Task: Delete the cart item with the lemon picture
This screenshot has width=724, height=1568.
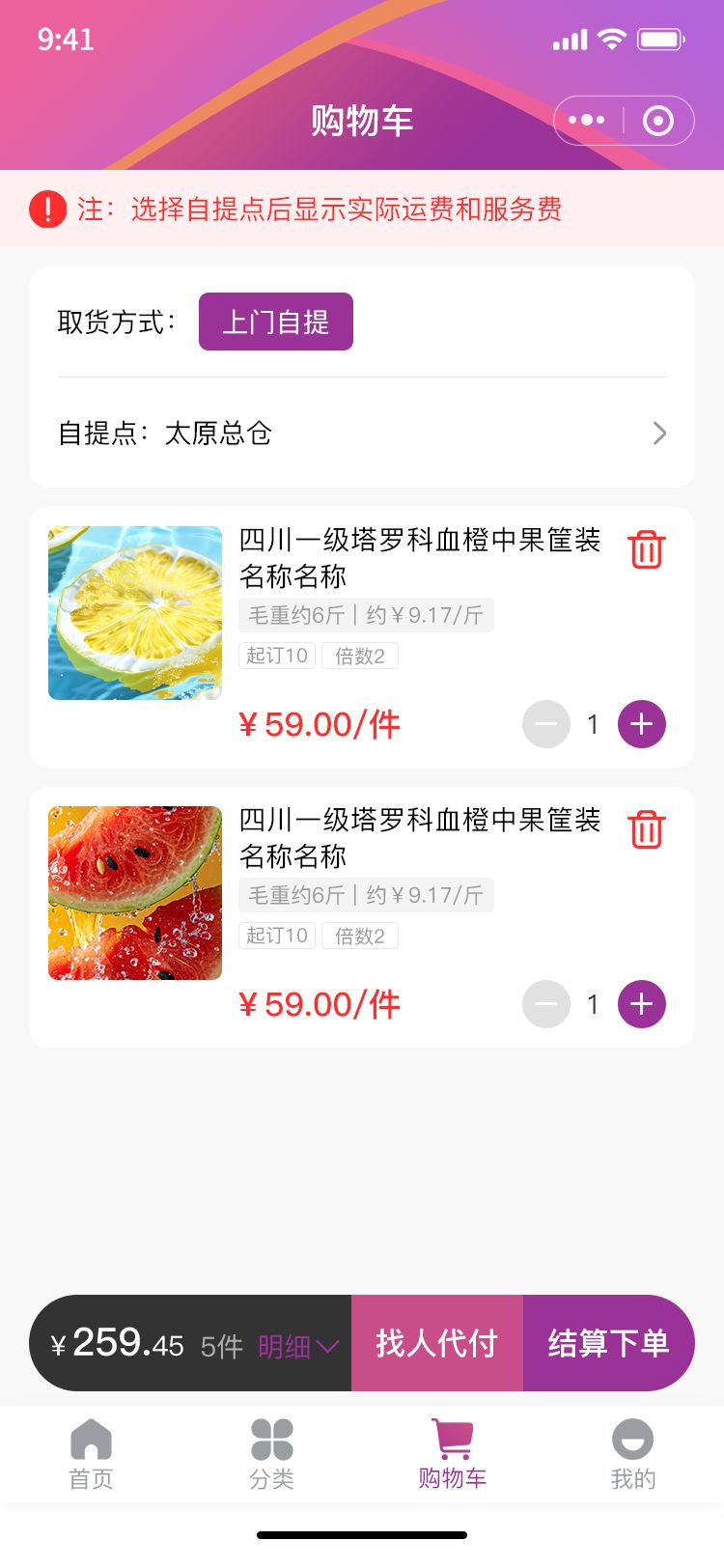Action: (646, 549)
